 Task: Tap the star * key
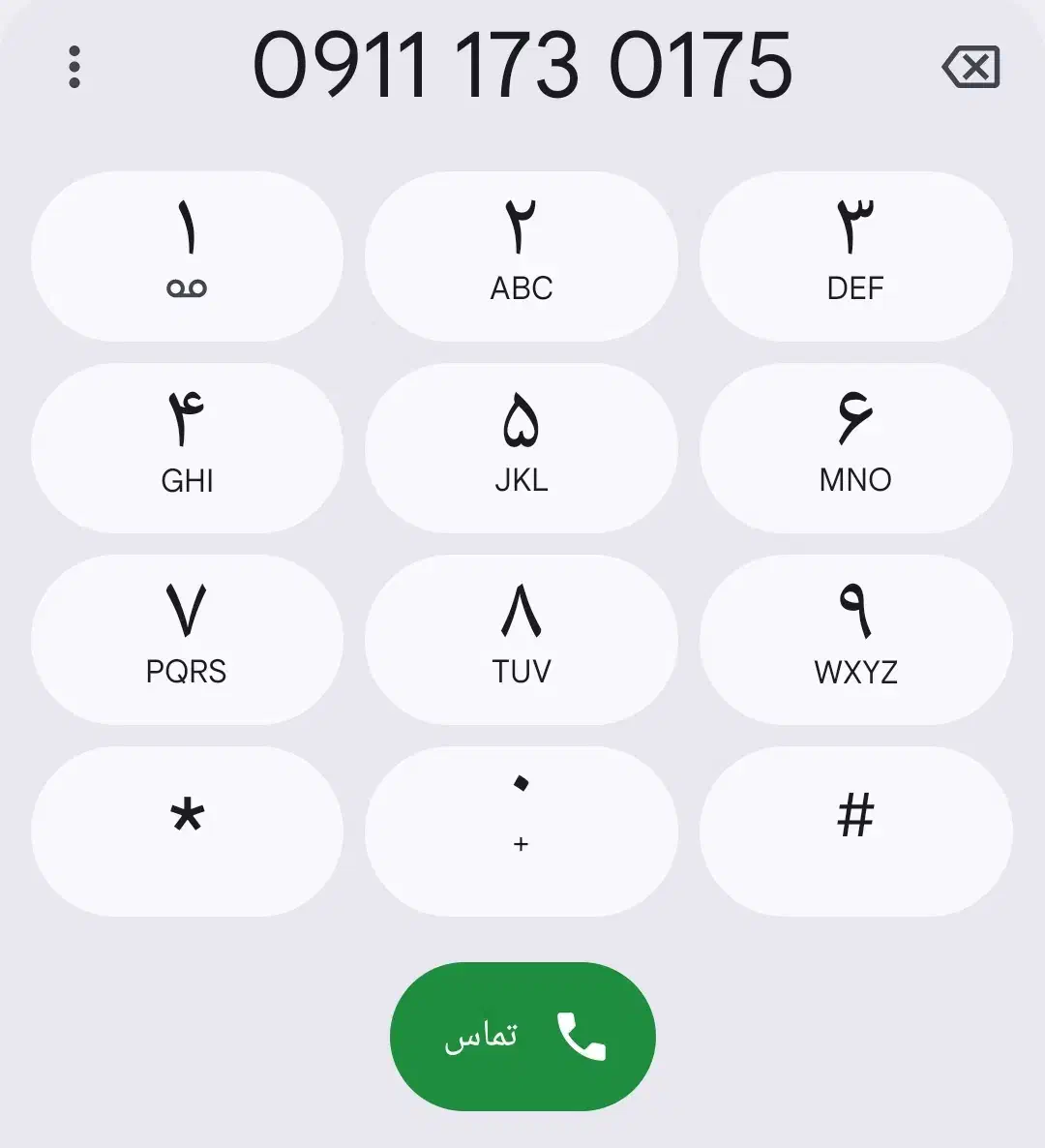tap(187, 831)
